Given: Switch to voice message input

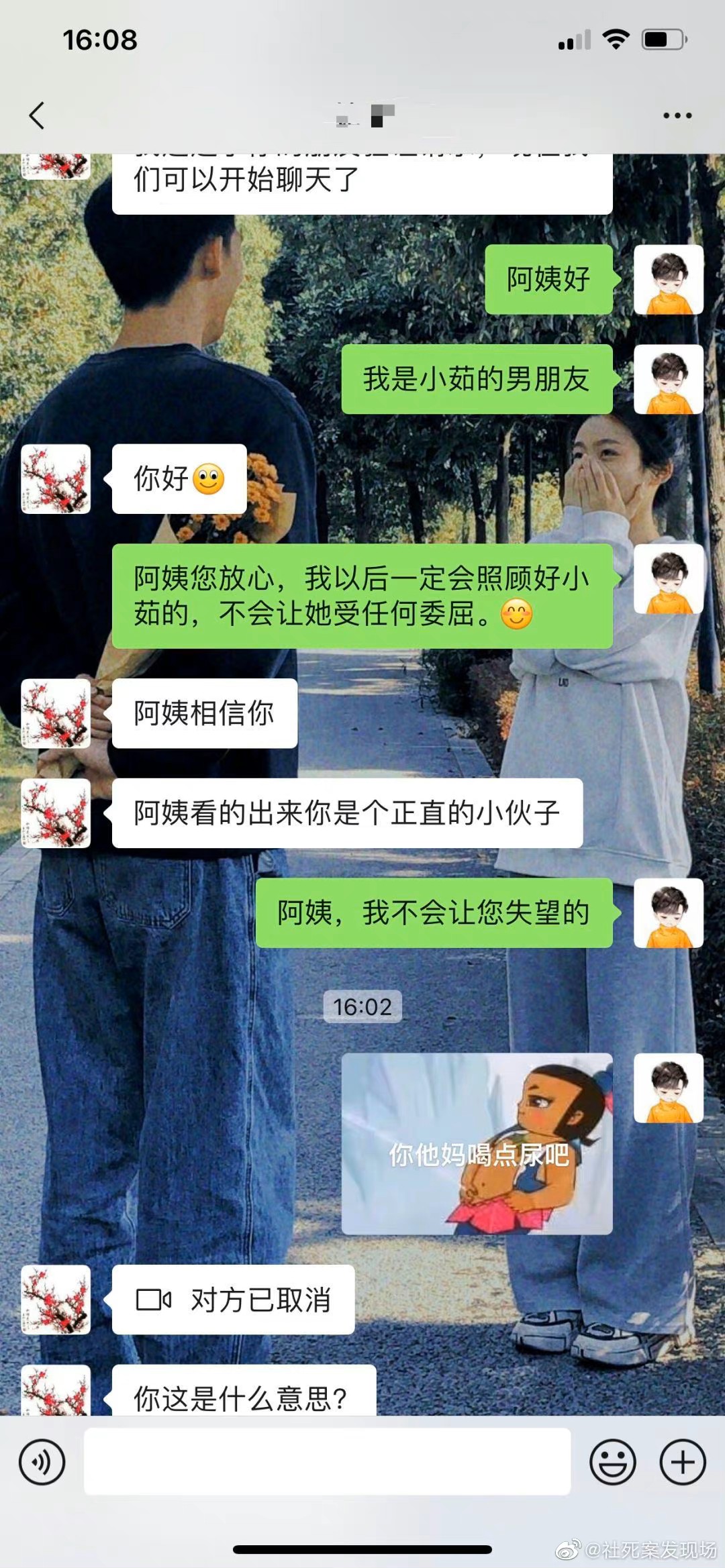Looking at the screenshot, I should pos(42,1462).
